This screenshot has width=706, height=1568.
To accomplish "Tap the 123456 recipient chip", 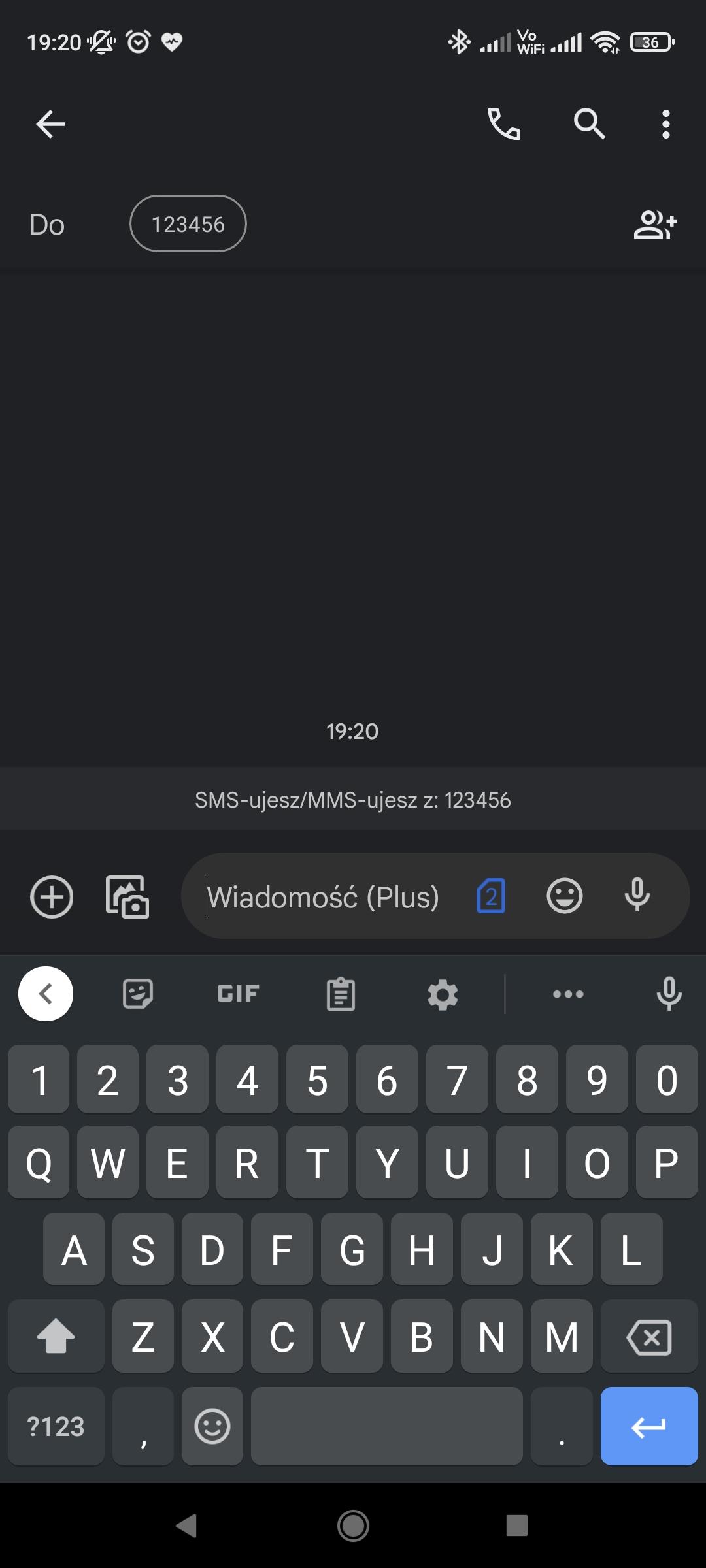I will [x=188, y=224].
